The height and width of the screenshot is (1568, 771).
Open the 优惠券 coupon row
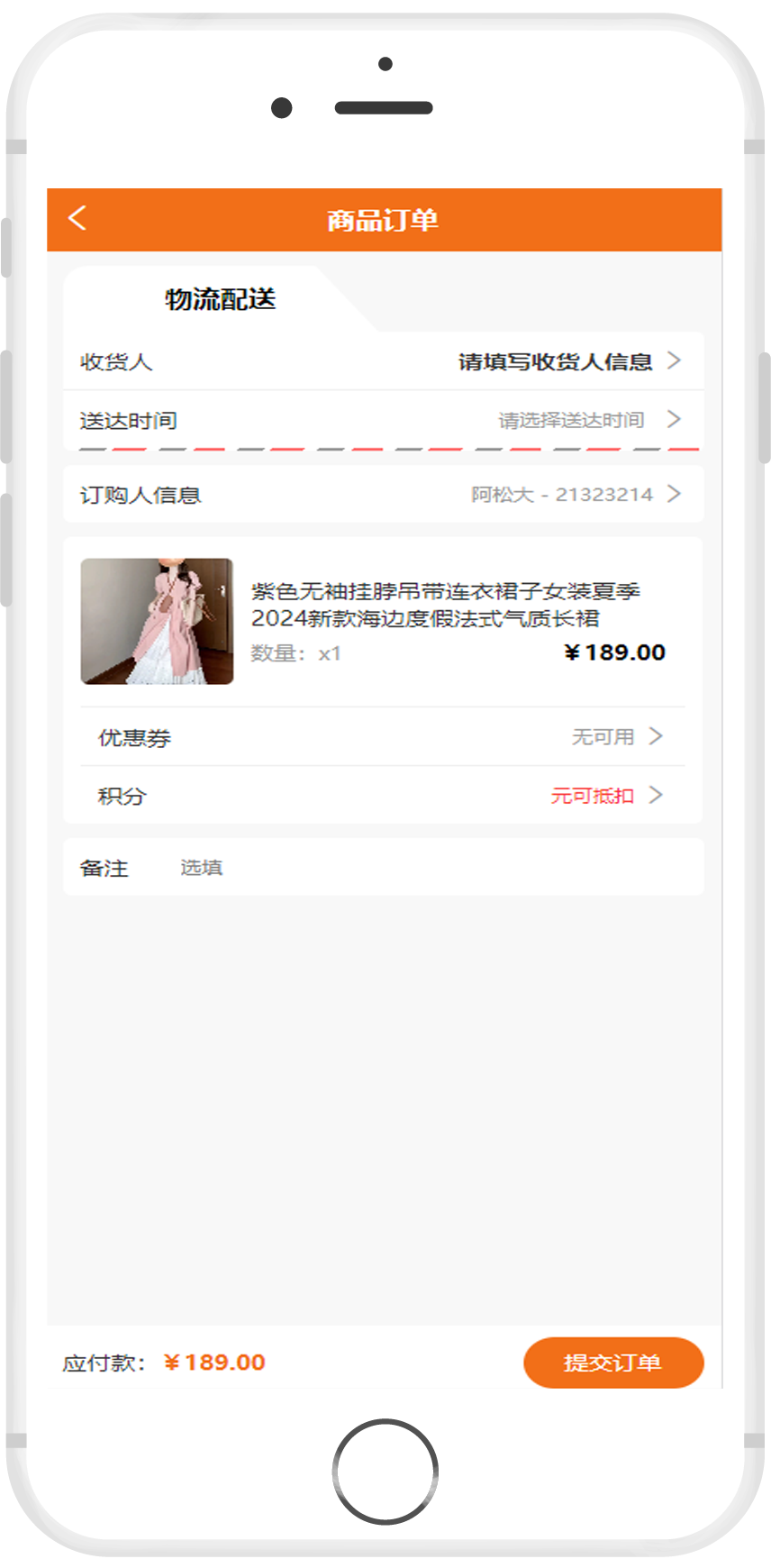tap(383, 737)
